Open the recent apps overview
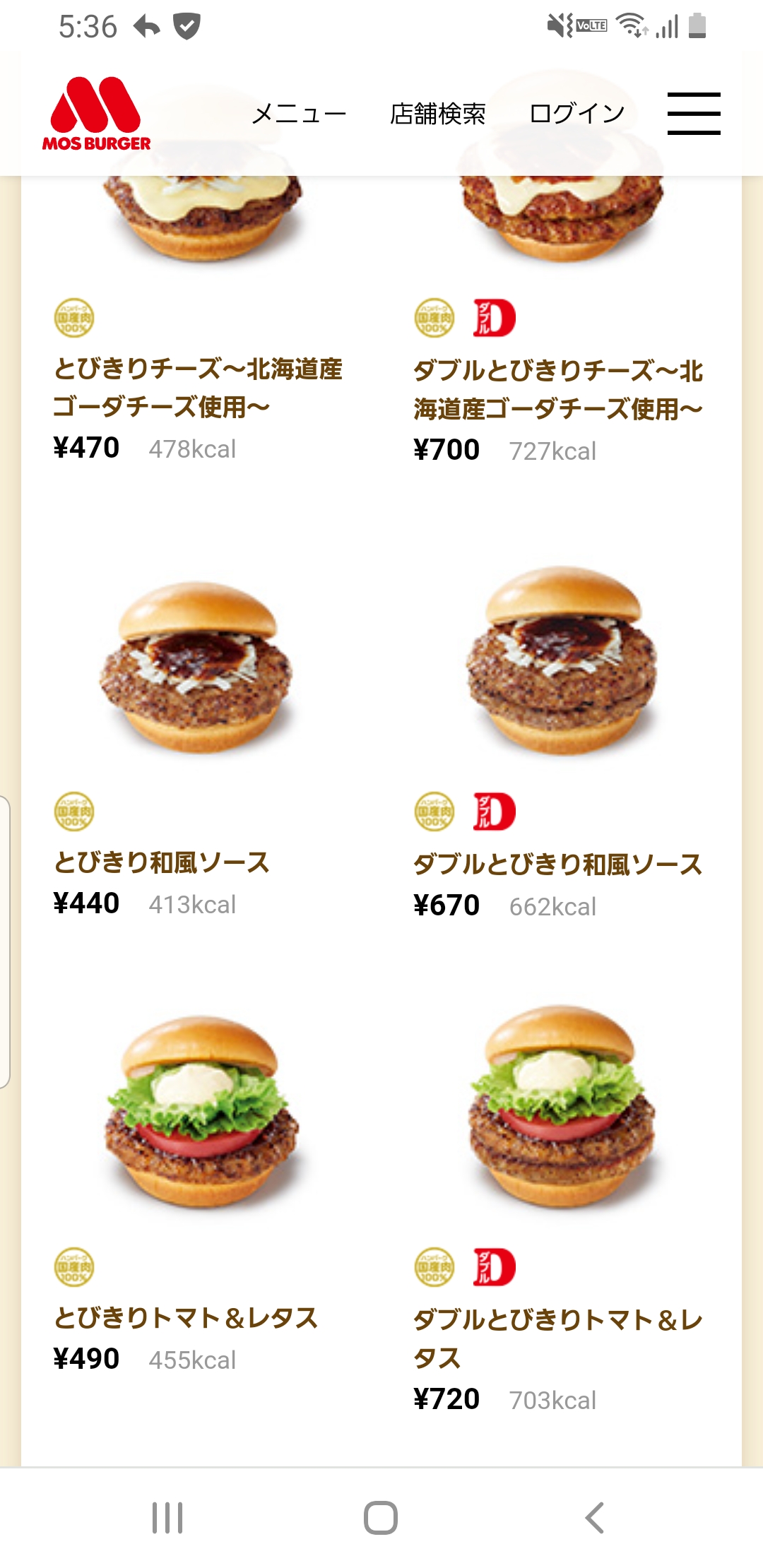This screenshot has height=1568, width=763. 167,1517
